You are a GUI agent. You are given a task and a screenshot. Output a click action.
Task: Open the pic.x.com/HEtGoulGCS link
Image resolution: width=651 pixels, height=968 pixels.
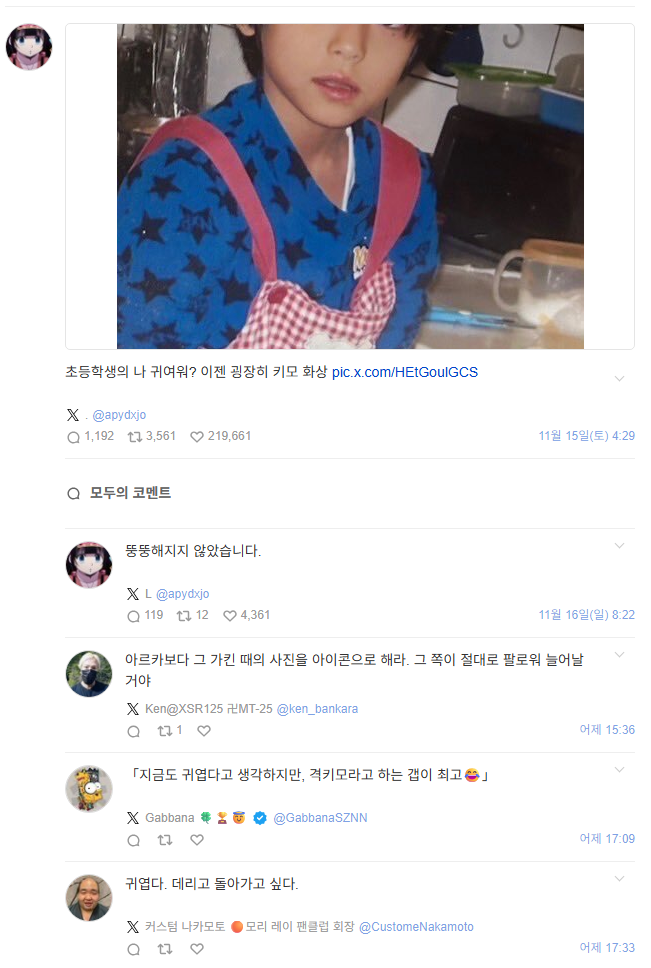pyautogui.click(x=404, y=372)
